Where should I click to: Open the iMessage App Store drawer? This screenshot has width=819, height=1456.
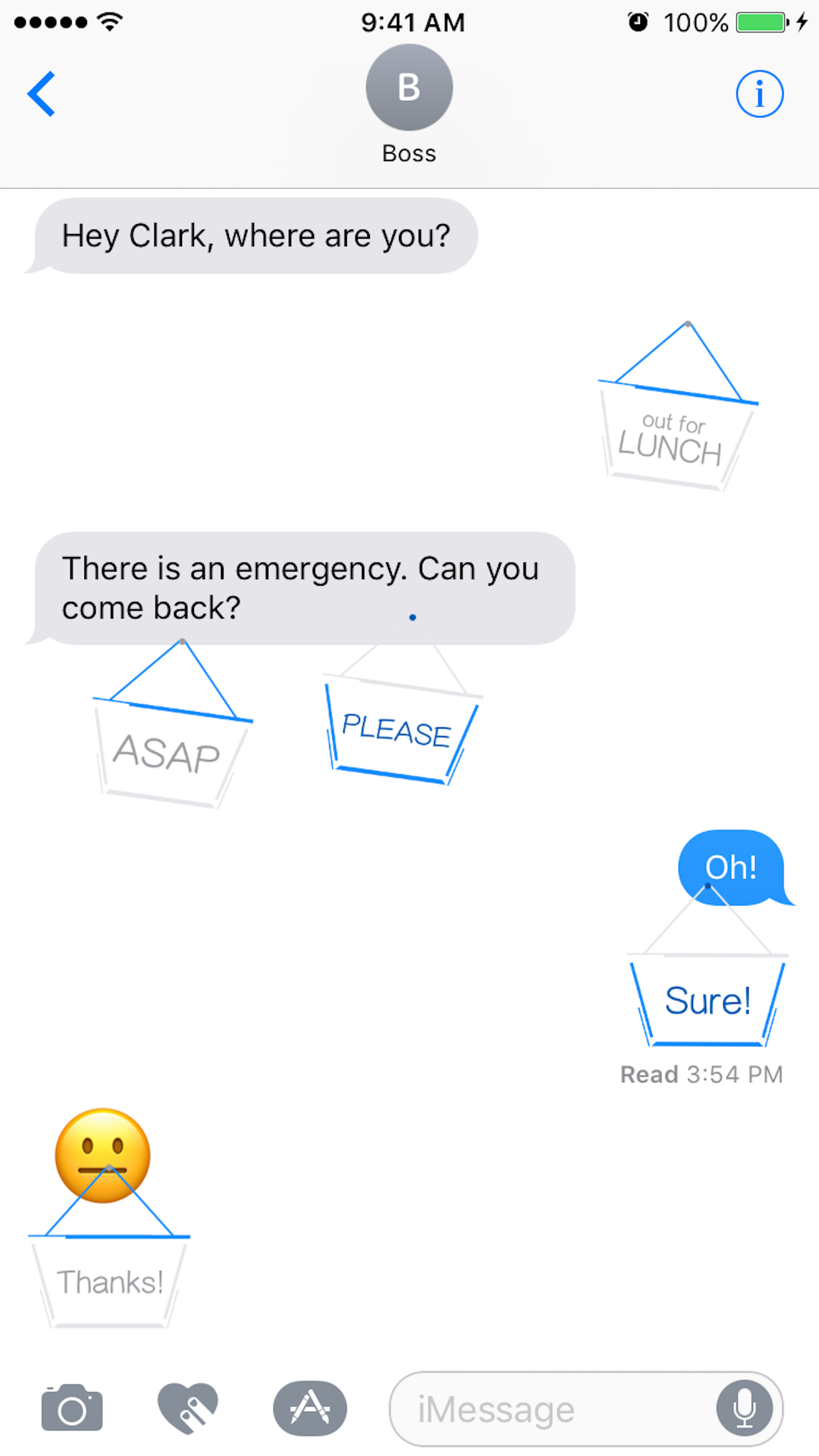[310, 1409]
